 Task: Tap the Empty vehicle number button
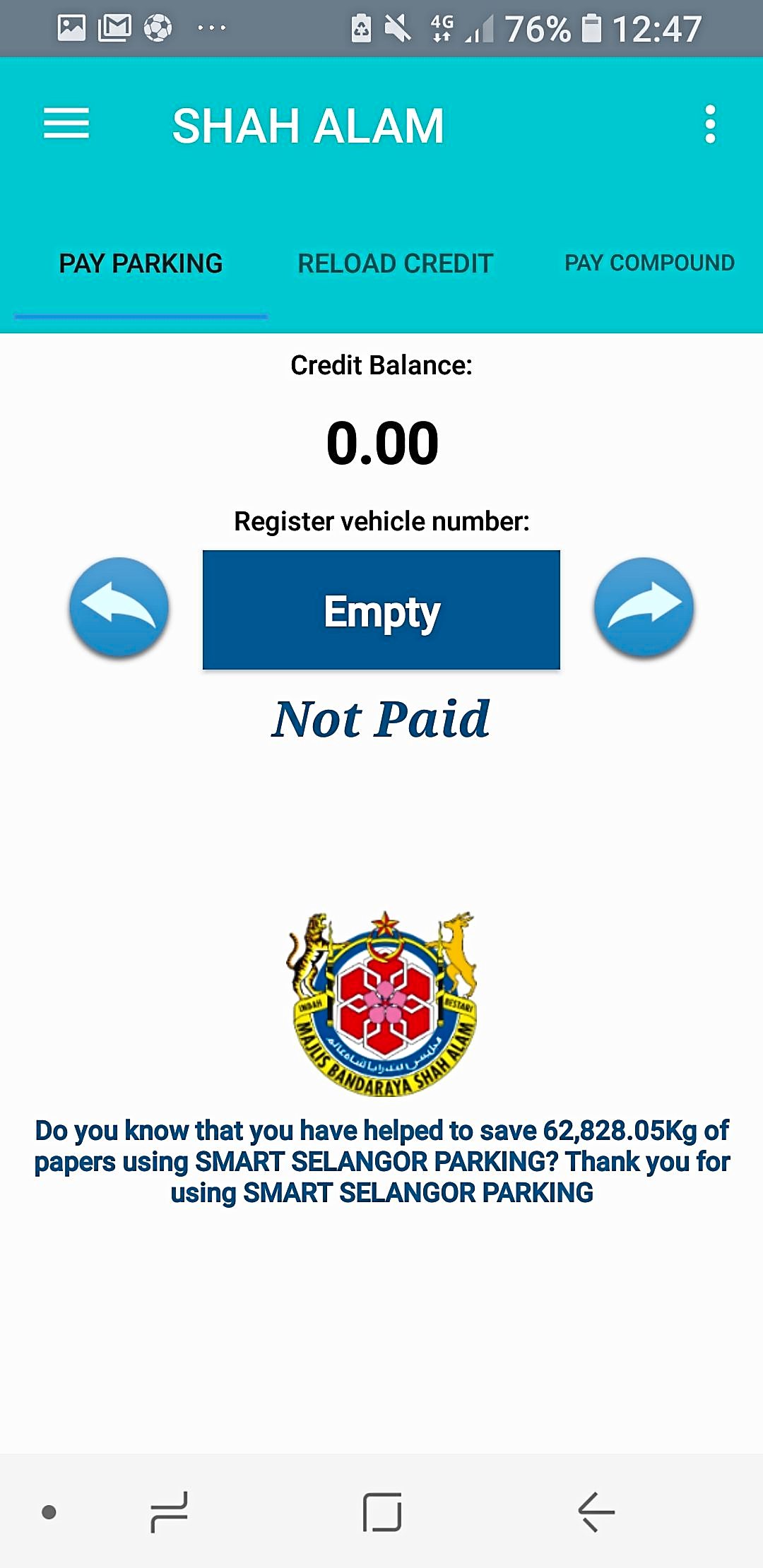381,610
